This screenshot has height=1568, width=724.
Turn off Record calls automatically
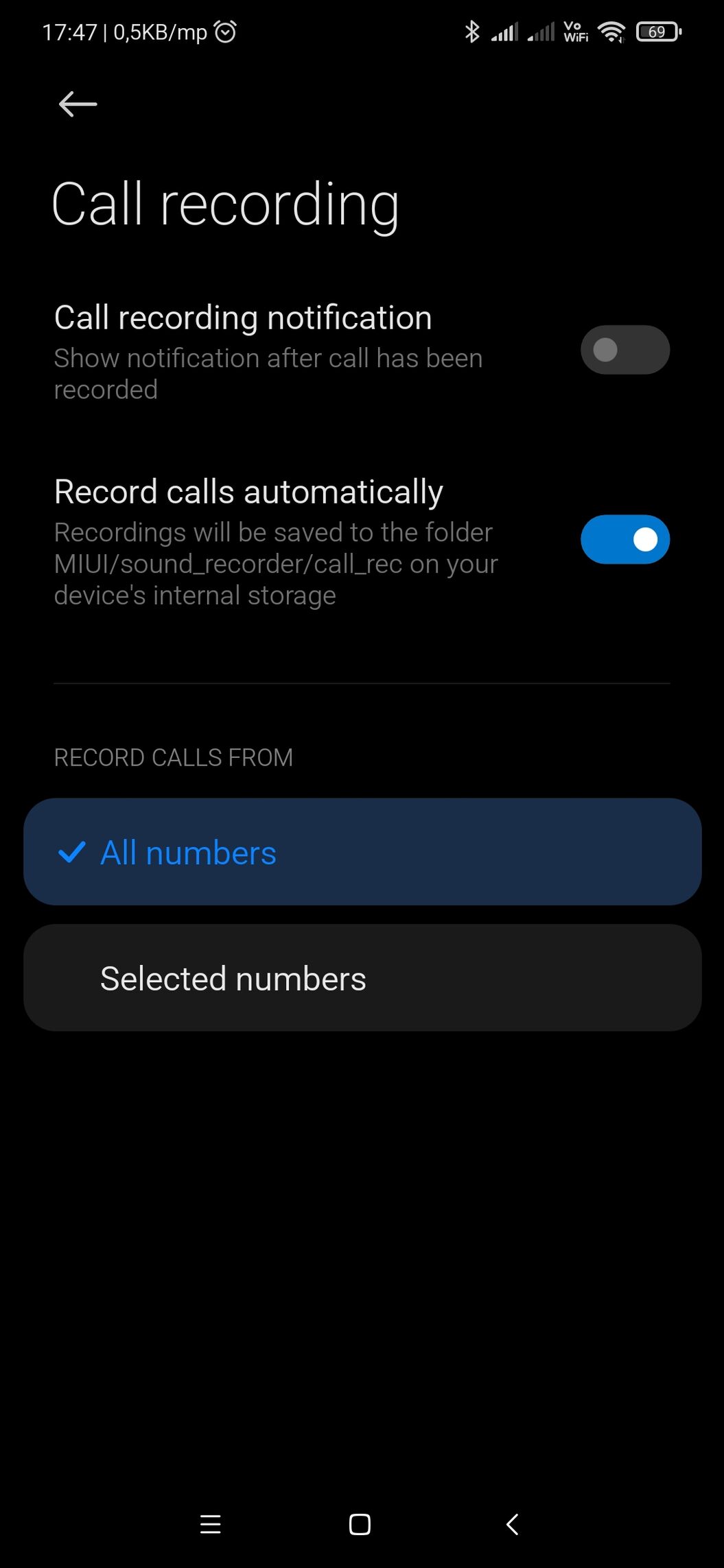pos(624,540)
